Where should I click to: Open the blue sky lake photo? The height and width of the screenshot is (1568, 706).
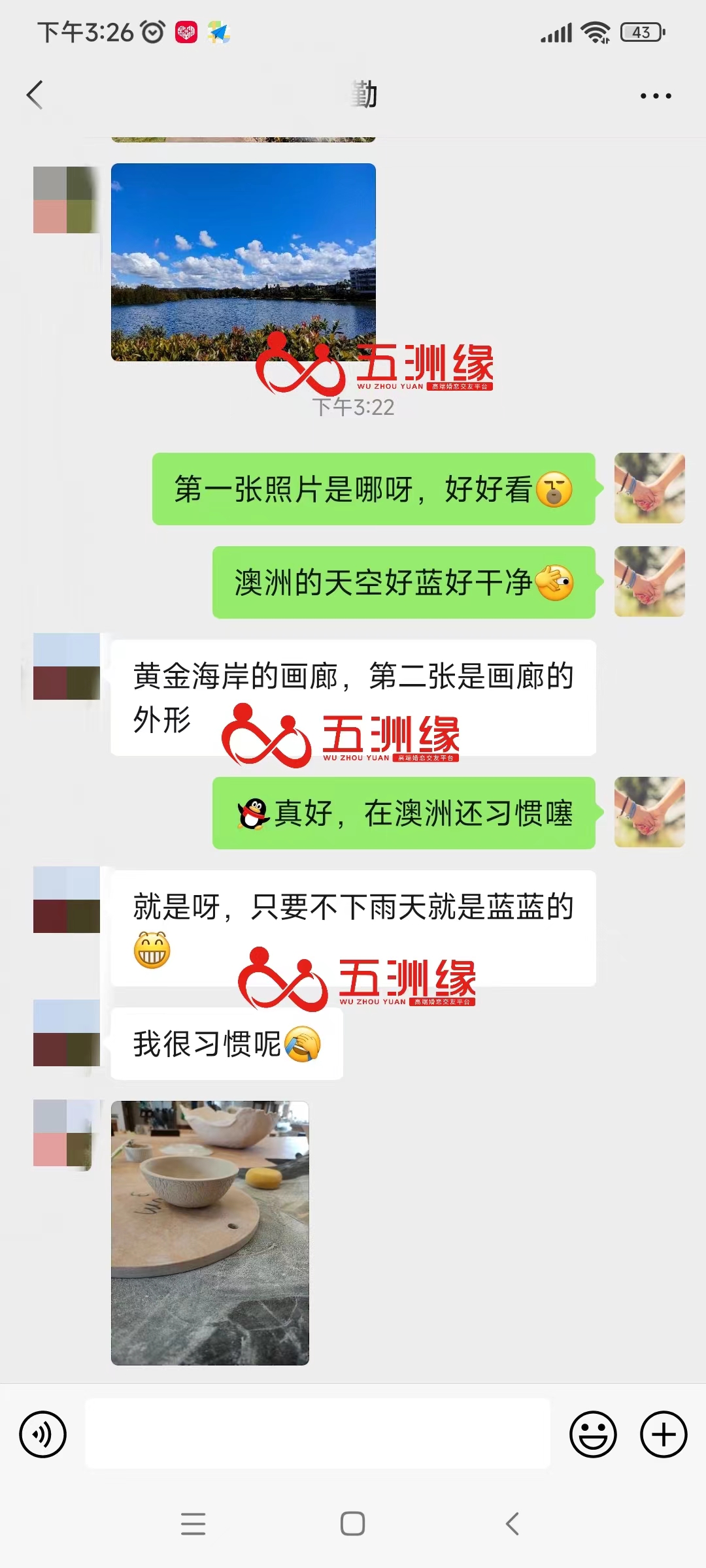[x=243, y=261]
